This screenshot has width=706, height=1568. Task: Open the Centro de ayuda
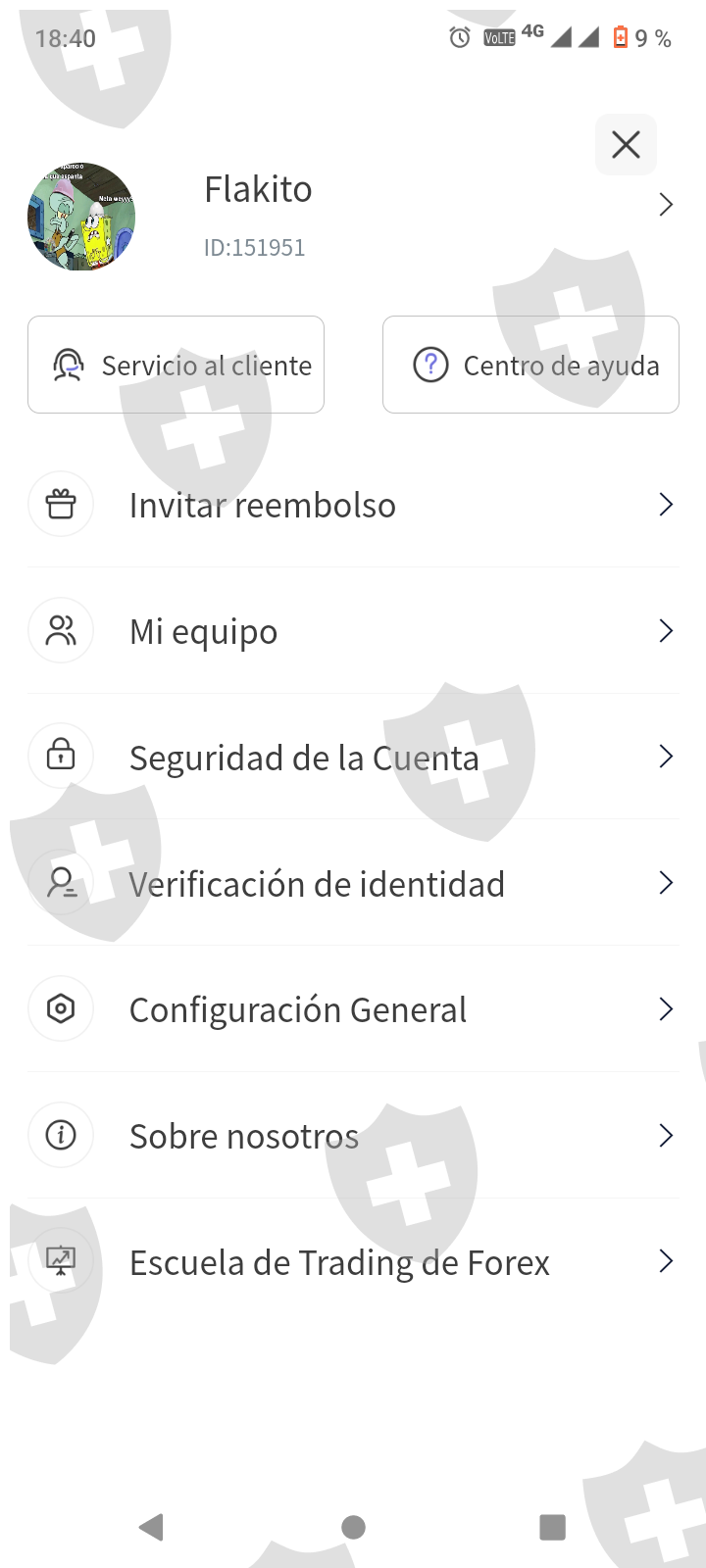[x=530, y=365]
